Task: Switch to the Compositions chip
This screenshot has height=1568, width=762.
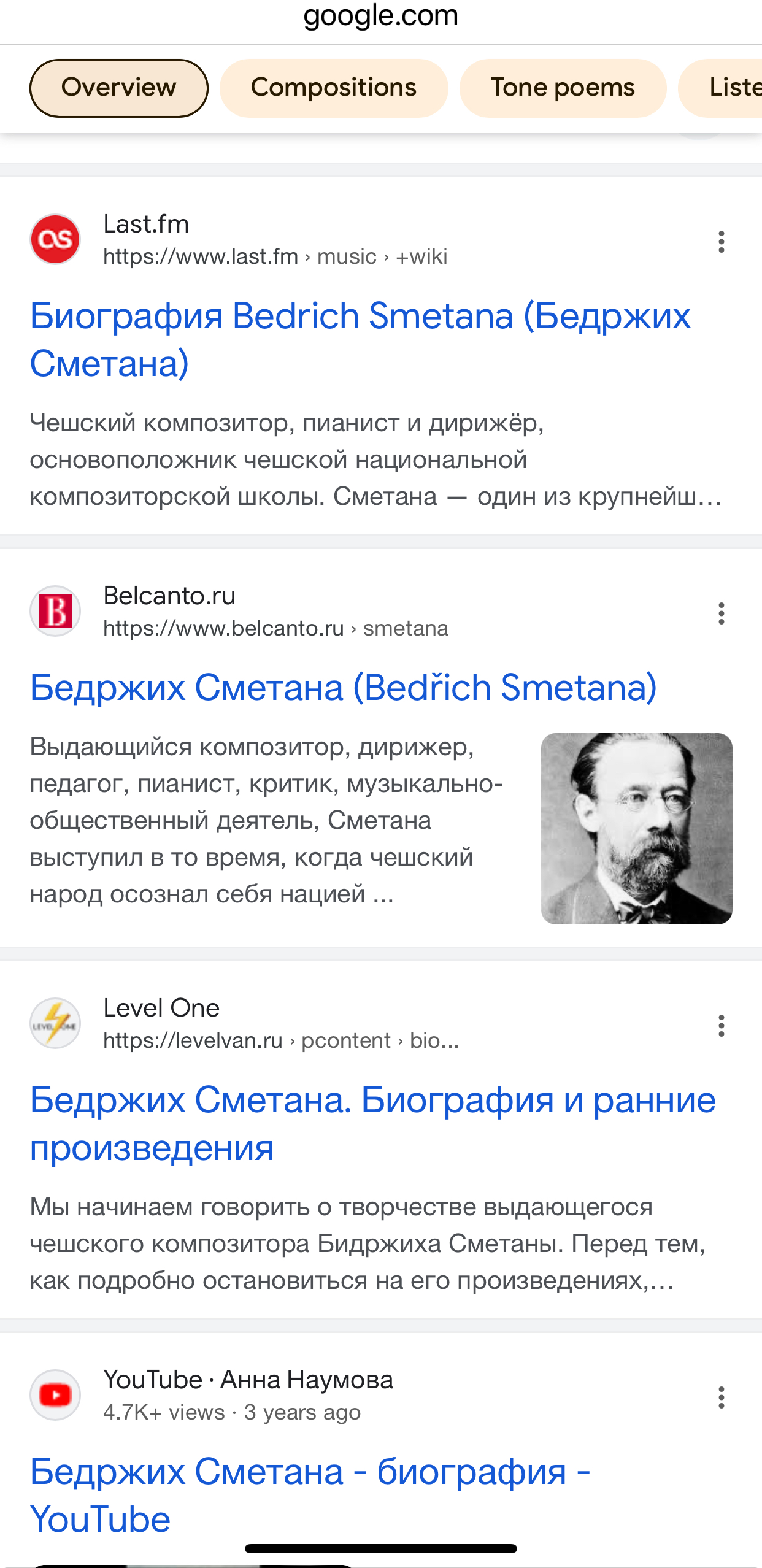Action: point(333,88)
